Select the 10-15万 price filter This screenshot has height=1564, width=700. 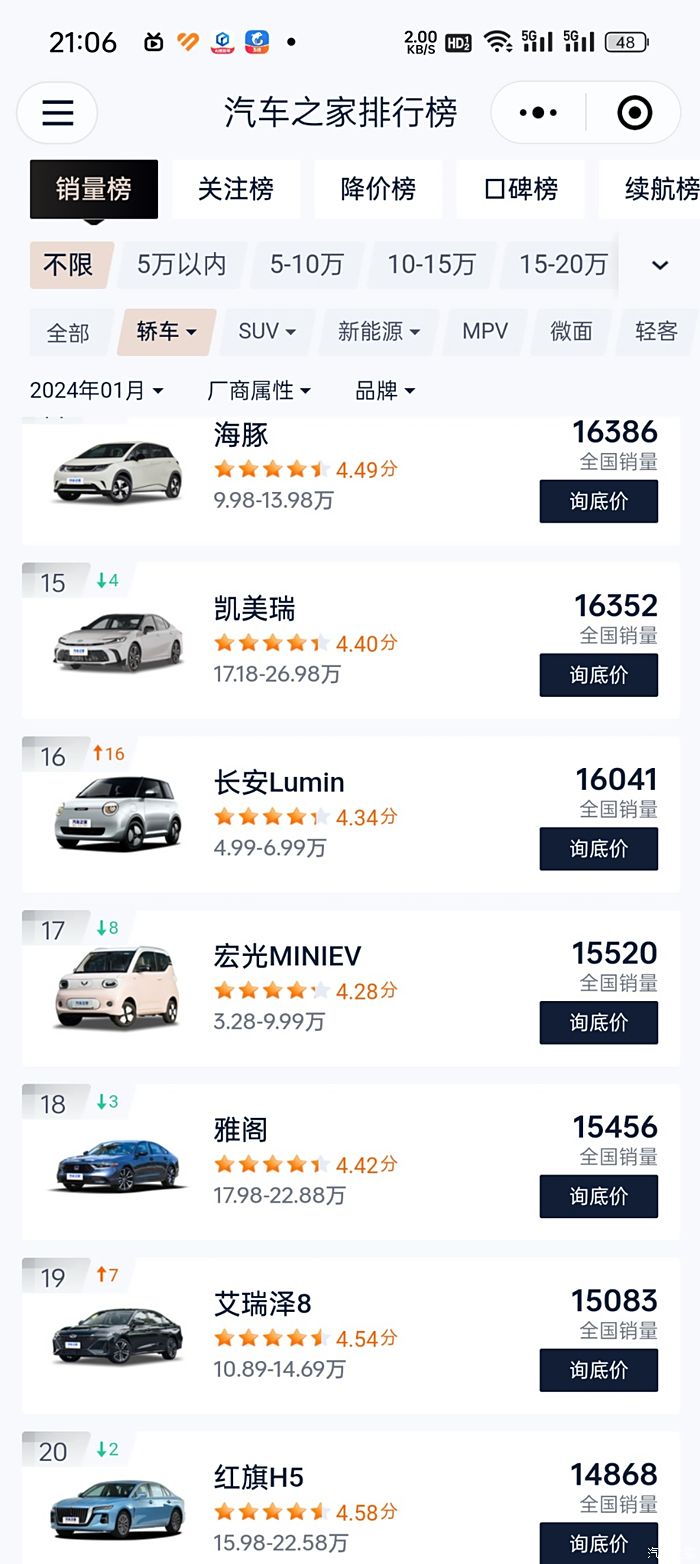431,265
